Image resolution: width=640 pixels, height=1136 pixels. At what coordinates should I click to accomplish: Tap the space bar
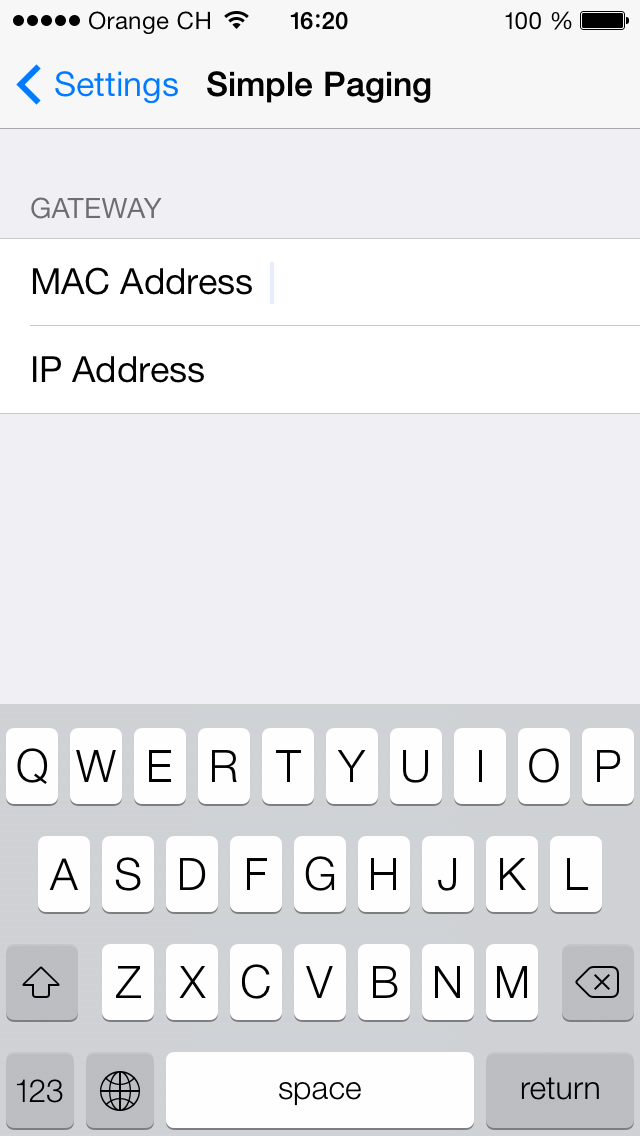pyautogui.click(x=319, y=1090)
